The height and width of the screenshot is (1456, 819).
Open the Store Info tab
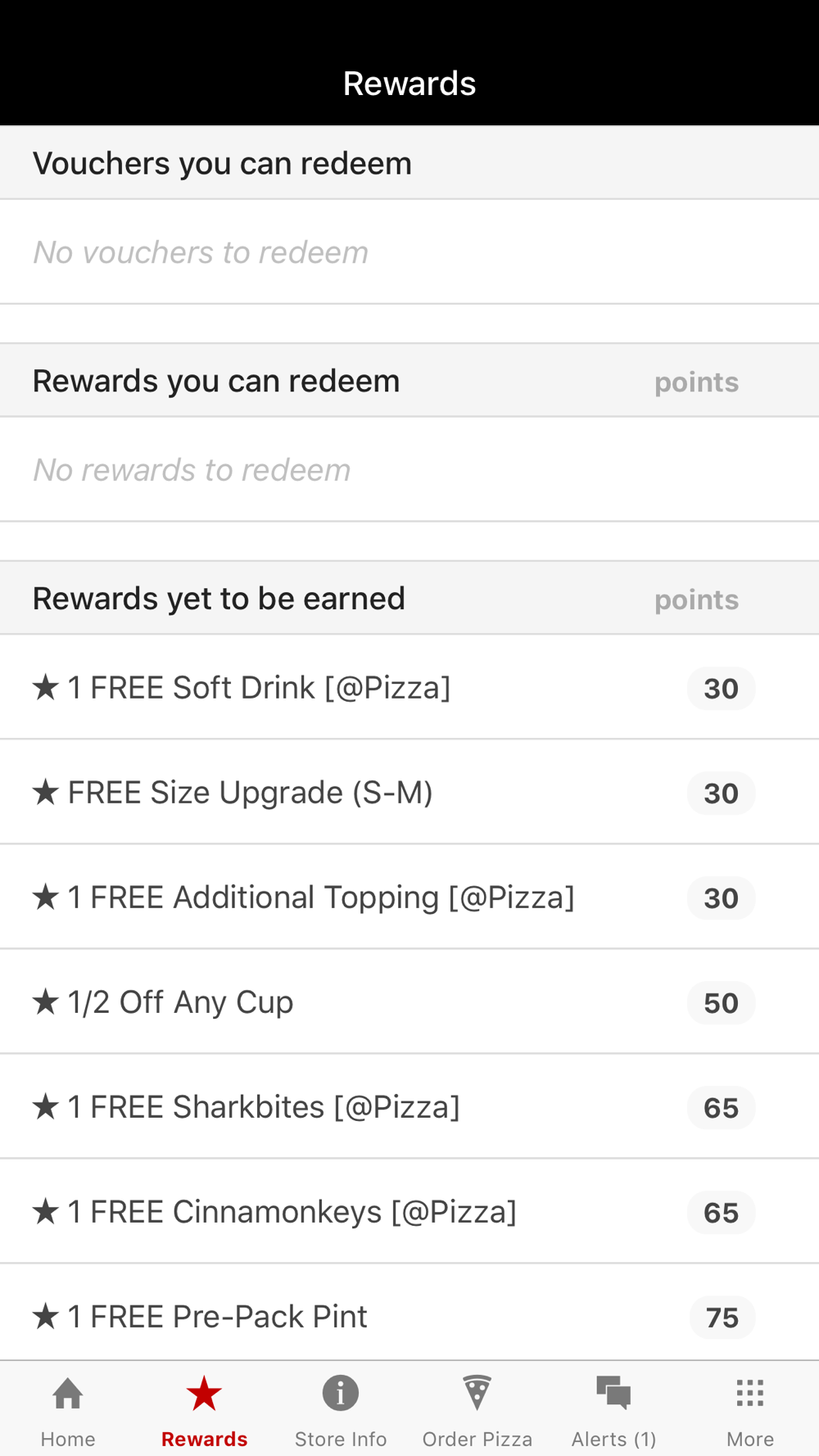pyautogui.click(x=341, y=1410)
